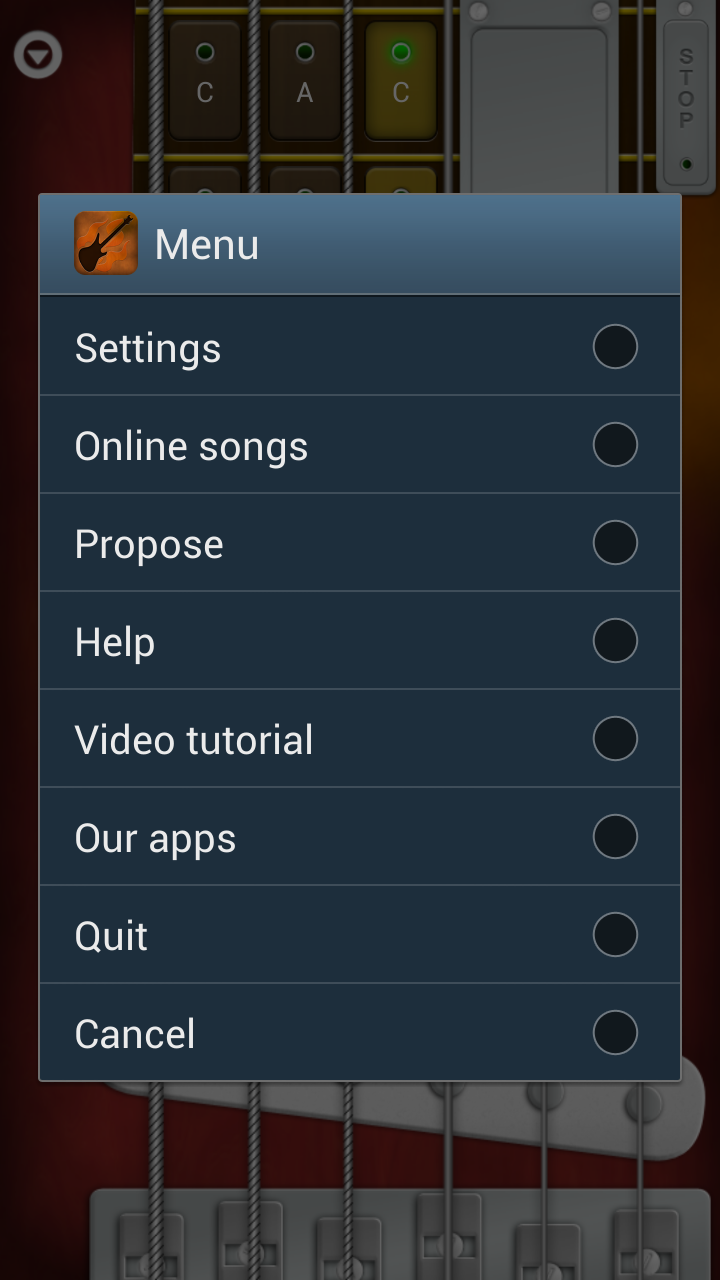Image resolution: width=720 pixels, height=1280 pixels.
Task: Select Online songs in the menu
Action: click(190, 445)
